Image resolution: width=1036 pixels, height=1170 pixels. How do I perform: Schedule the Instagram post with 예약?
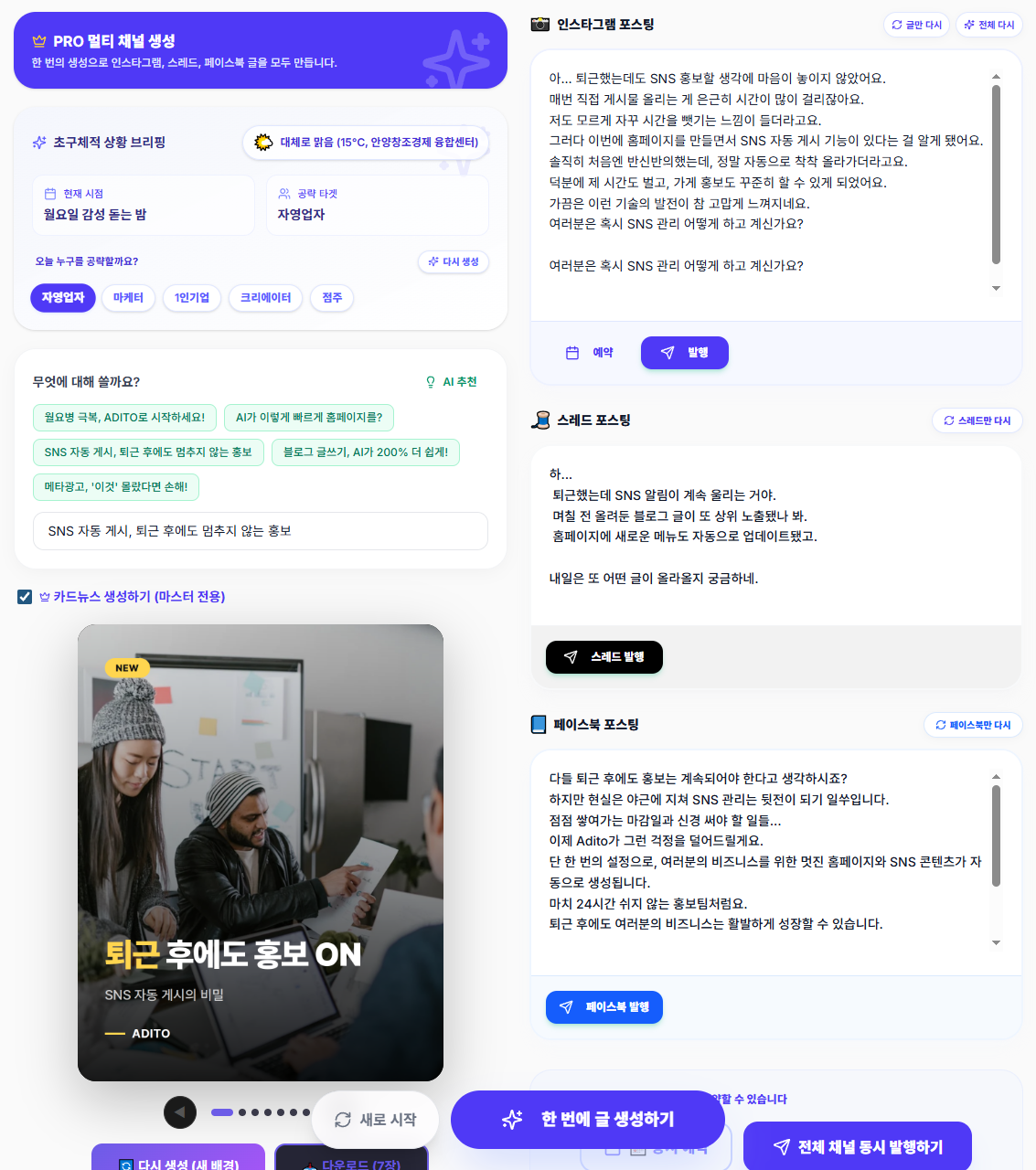[590, 353]
